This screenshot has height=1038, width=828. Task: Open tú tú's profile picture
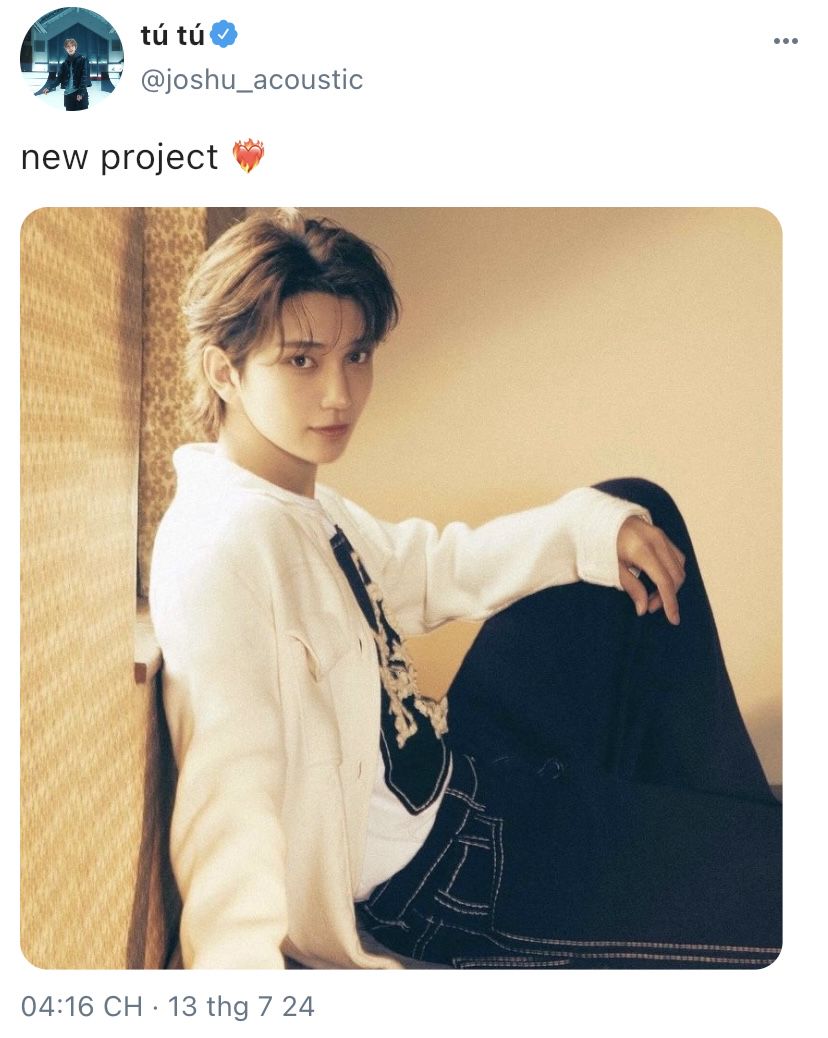pos(71,58)
